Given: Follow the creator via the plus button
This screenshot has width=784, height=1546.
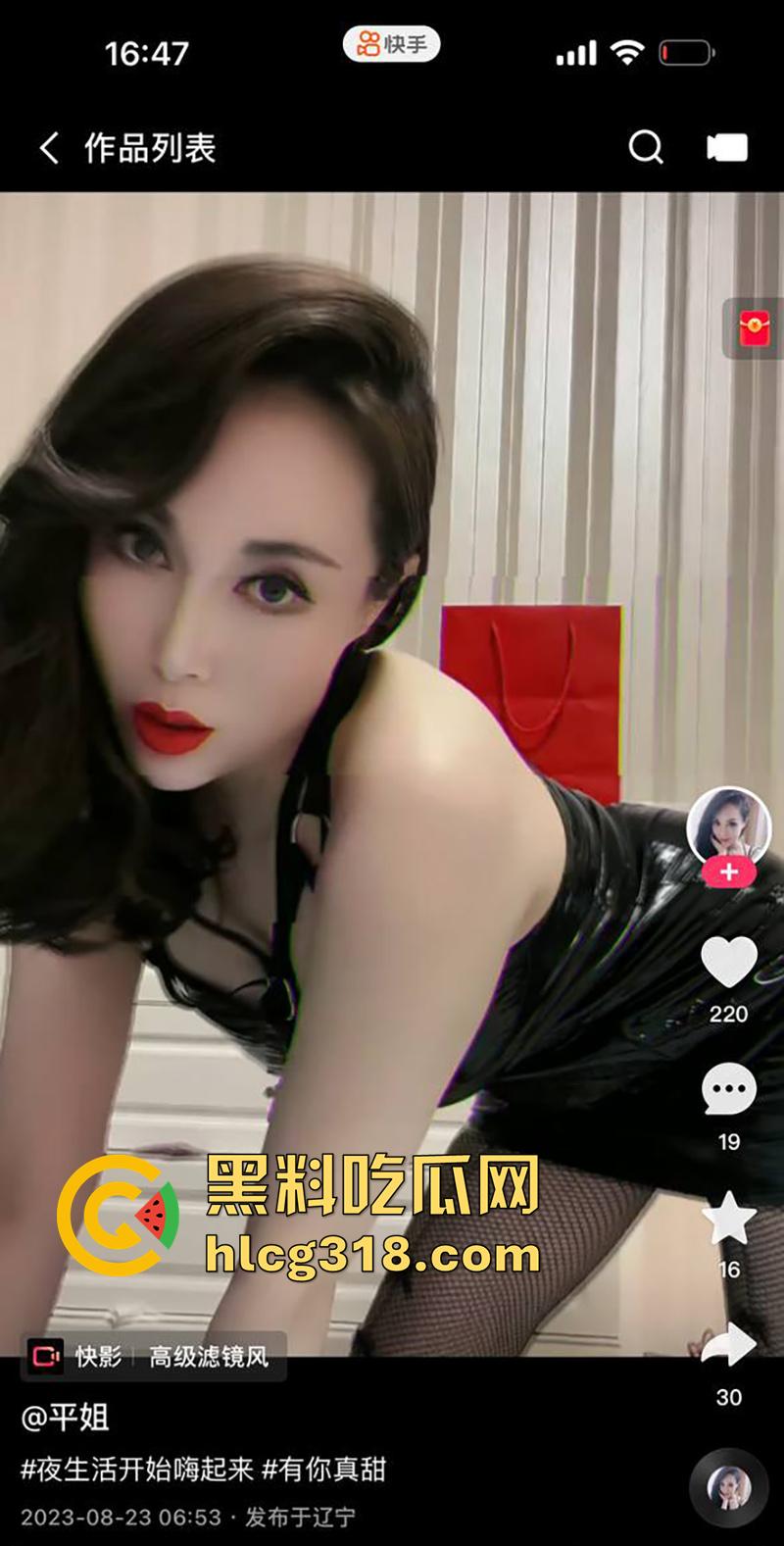Looking at the screenshot, I should [x=728, y=873].
